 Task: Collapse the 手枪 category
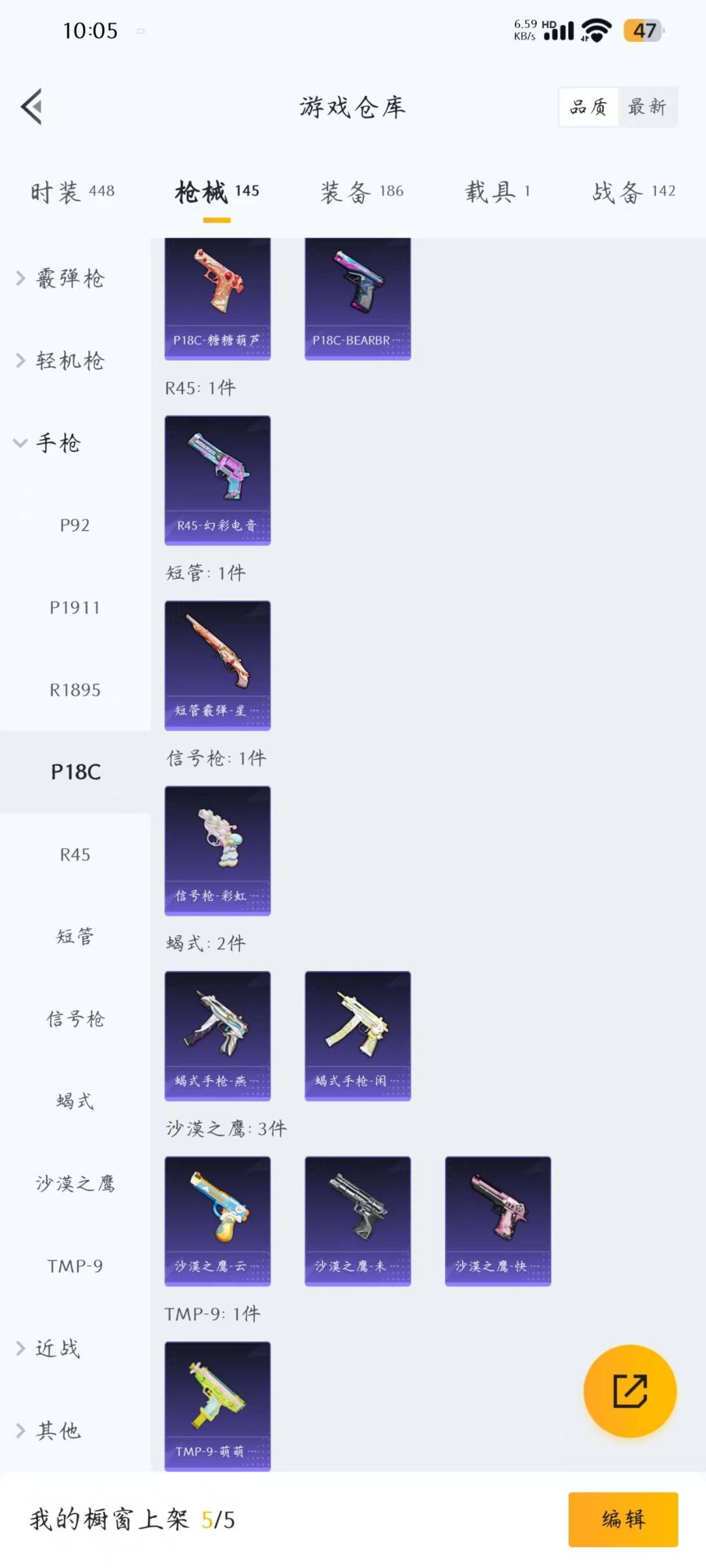58,443
